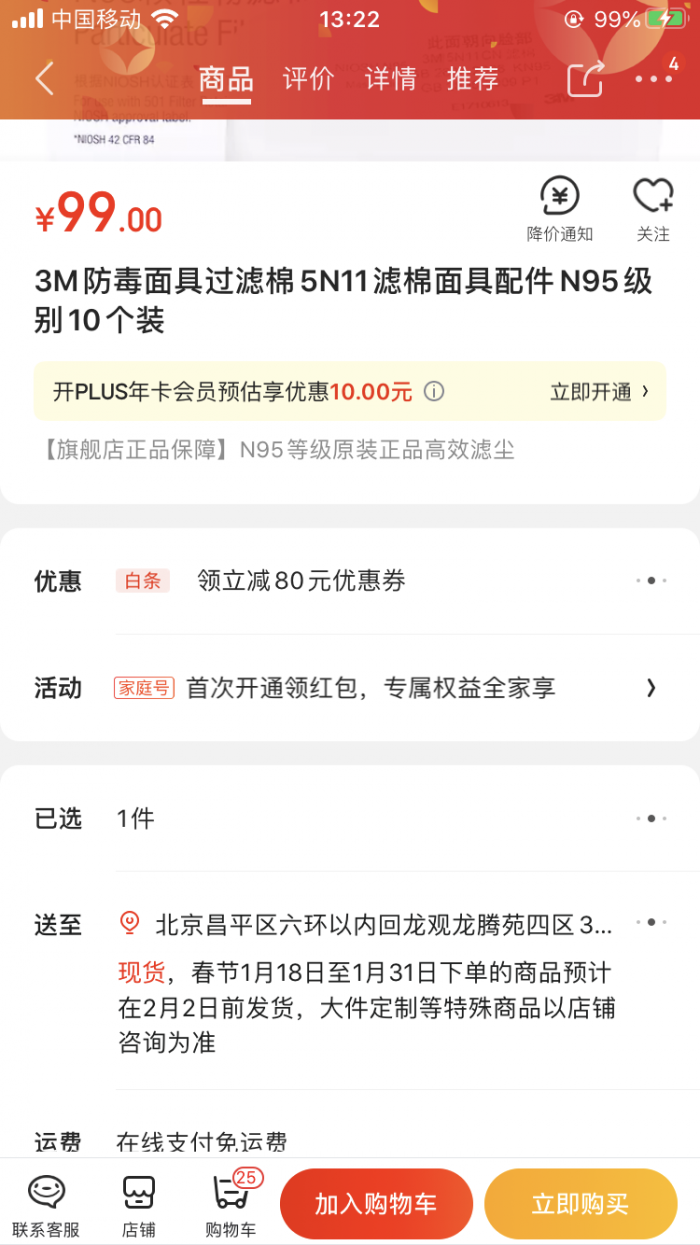Enable 降价通知 price drop alert
700x1245 pixels.
[x=560, y=209]
